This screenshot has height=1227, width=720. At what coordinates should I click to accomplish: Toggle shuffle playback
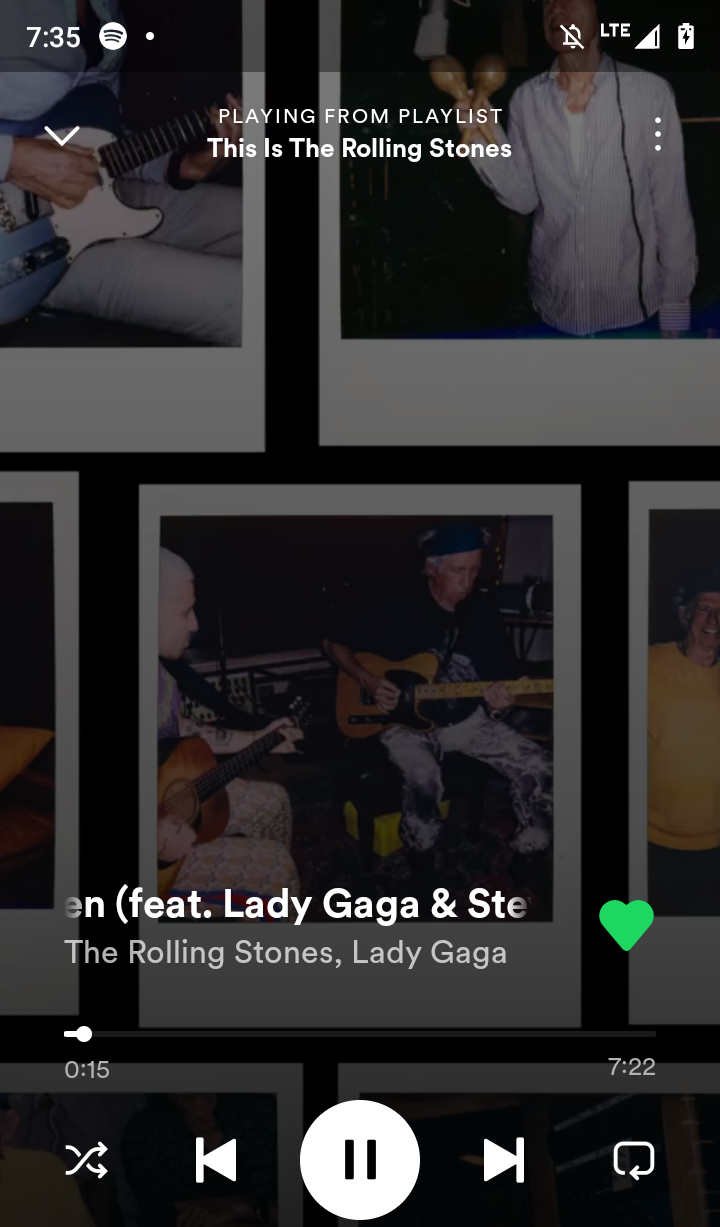coord(86,1160)
